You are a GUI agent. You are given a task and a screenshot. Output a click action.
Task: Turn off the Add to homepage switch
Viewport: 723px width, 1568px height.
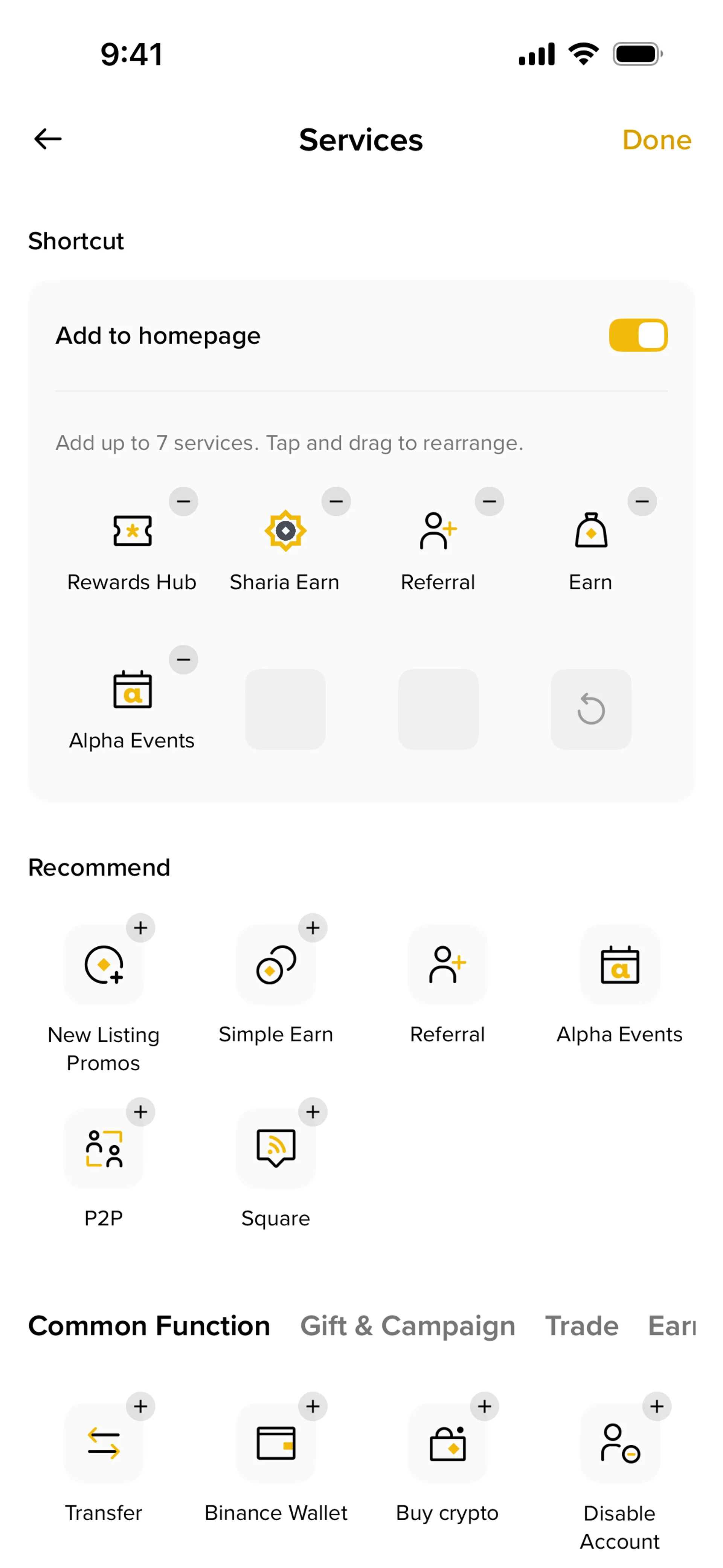(x=638, y=335)
